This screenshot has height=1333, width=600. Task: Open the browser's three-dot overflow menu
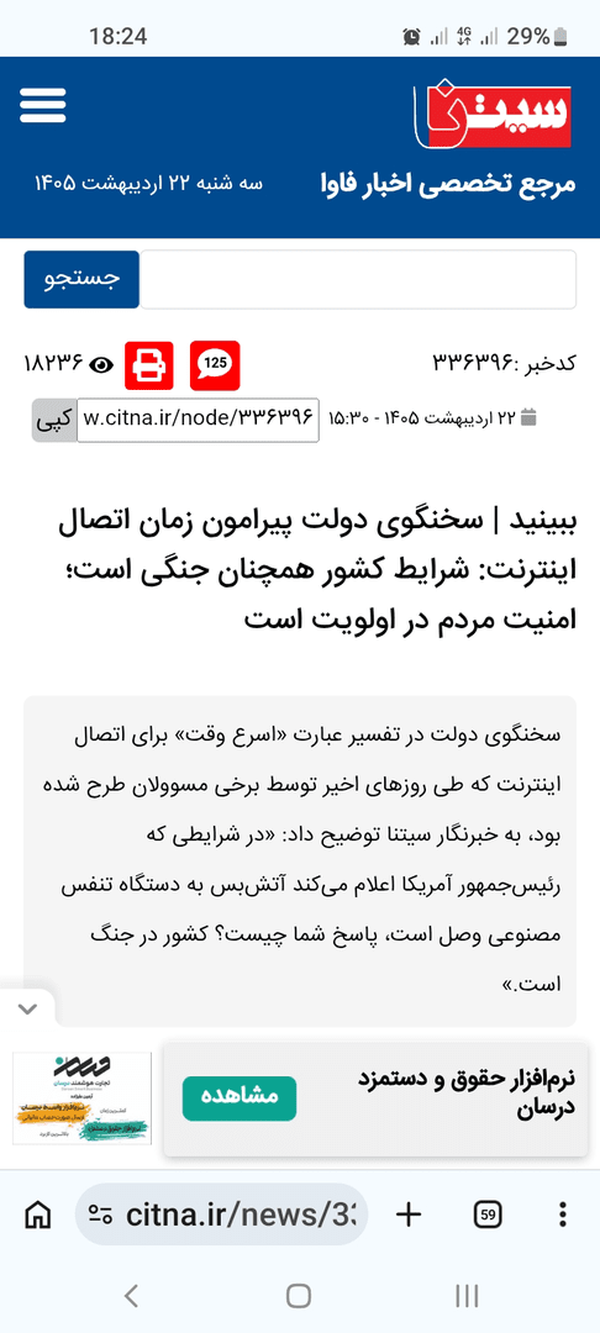pyautogui.click(x=563, y=1215)
